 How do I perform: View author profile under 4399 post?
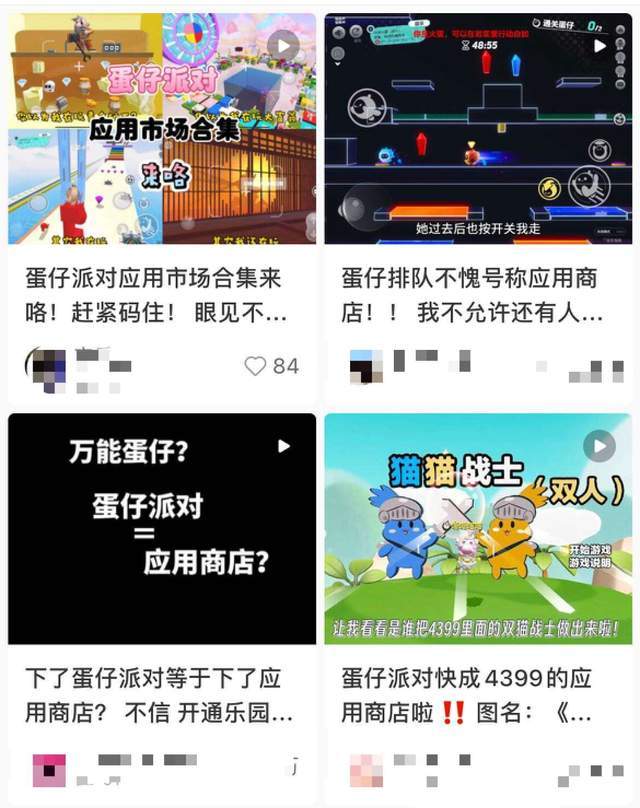[366, 768]
